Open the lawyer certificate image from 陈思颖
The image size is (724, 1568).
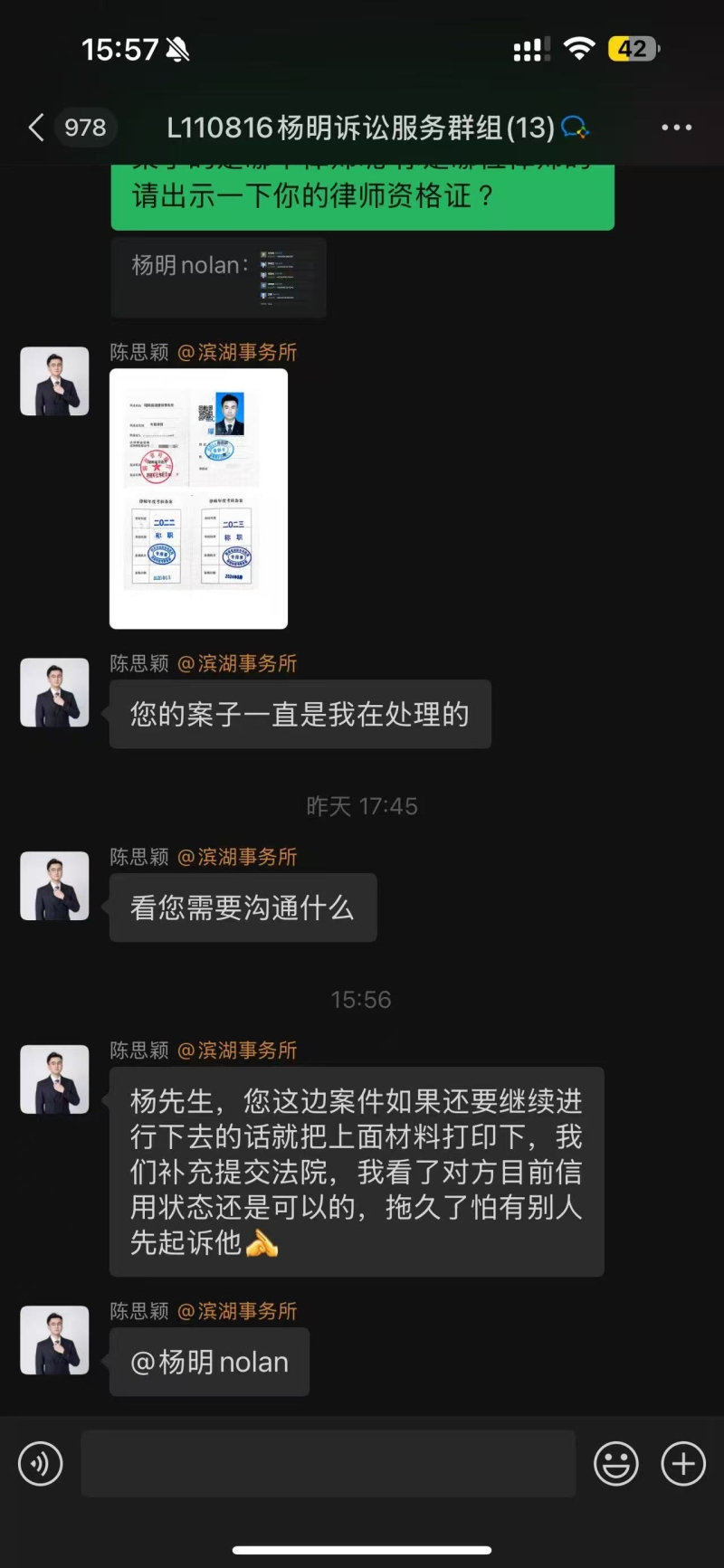click(x=198, y=498)
